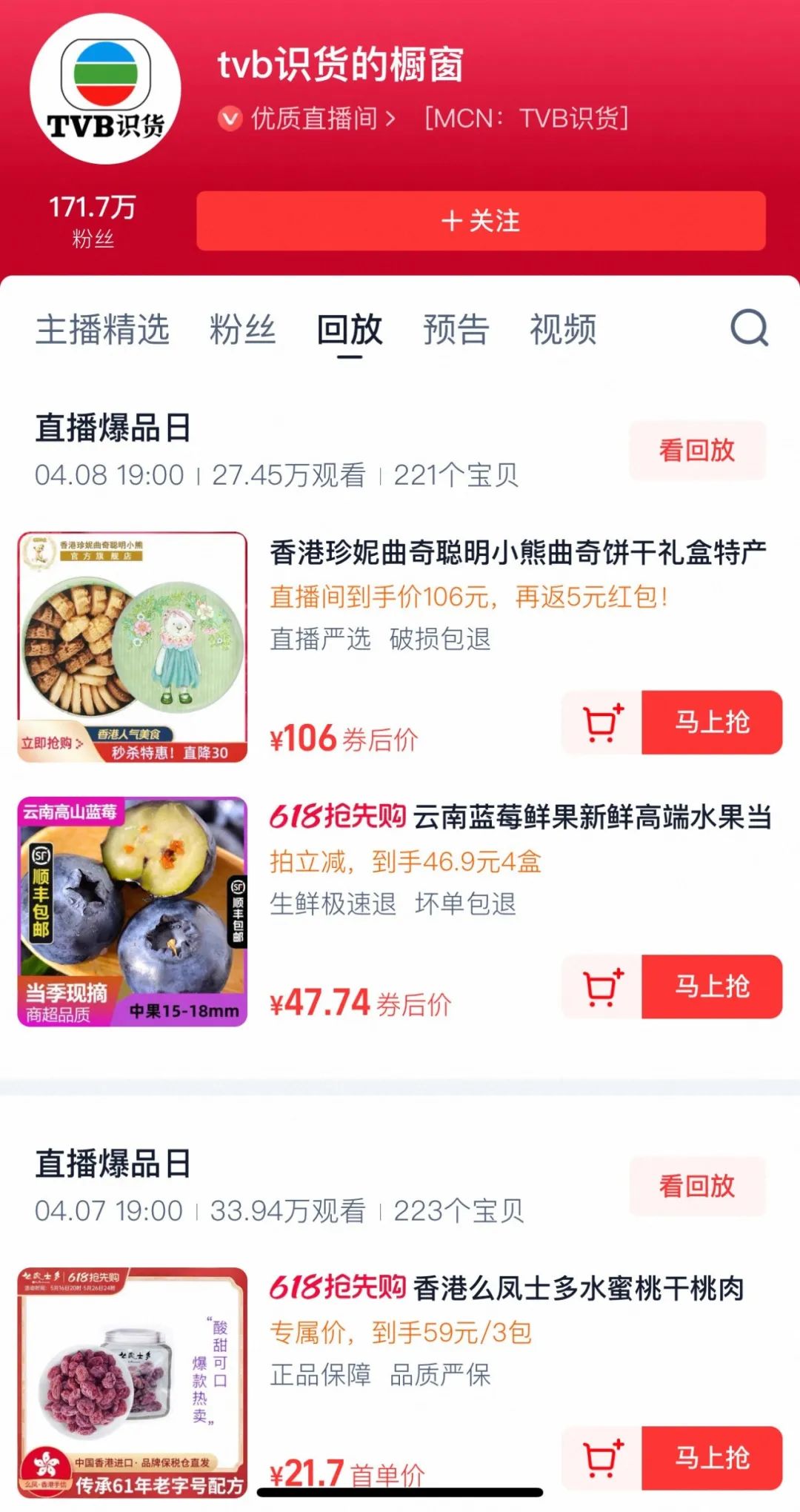The height and width of the screenshot is (1512, 800).
Task: Open the search magnifier icon
Action: click(749, 328)
